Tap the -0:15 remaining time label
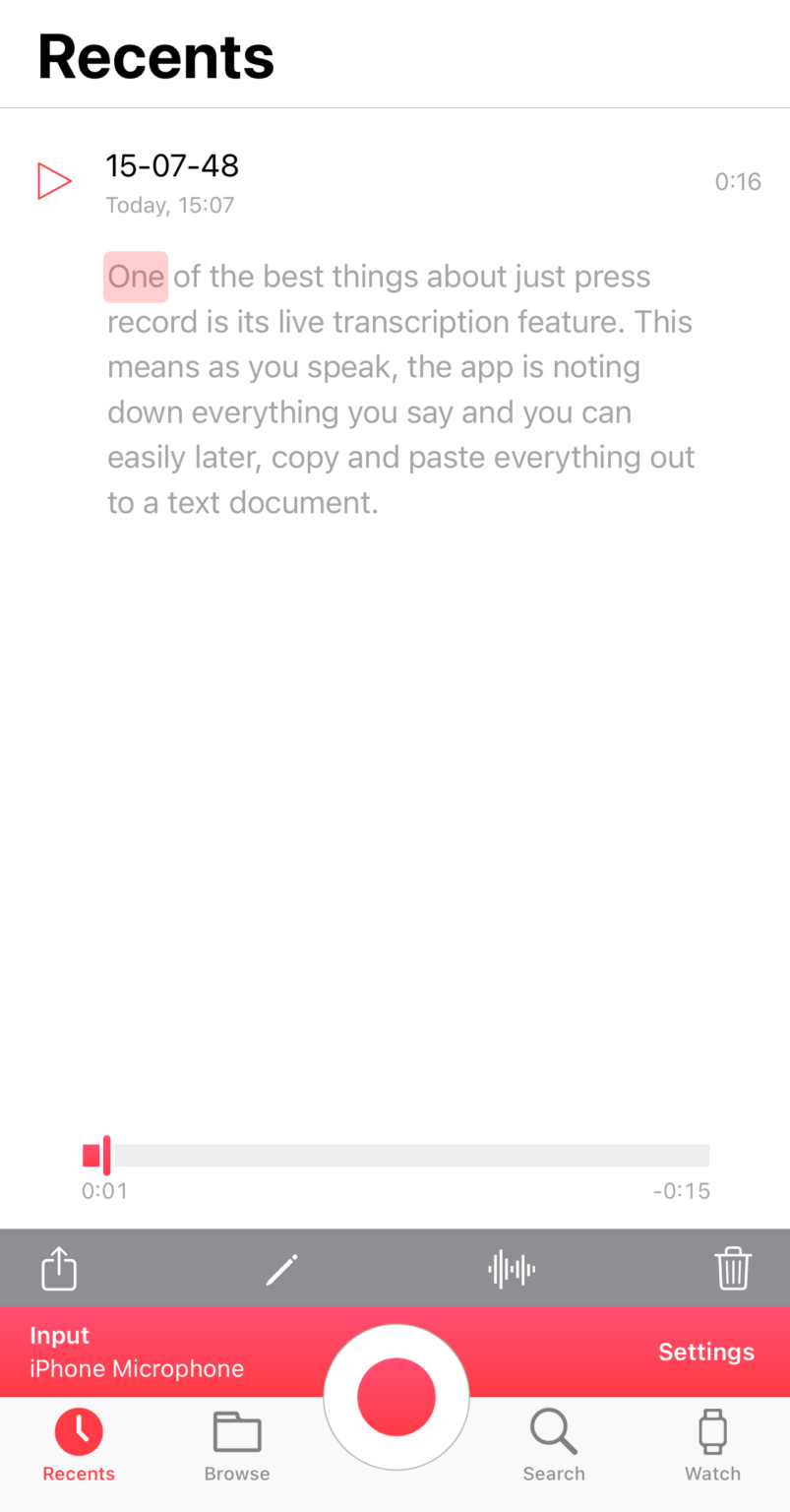 coord(682,1191)
